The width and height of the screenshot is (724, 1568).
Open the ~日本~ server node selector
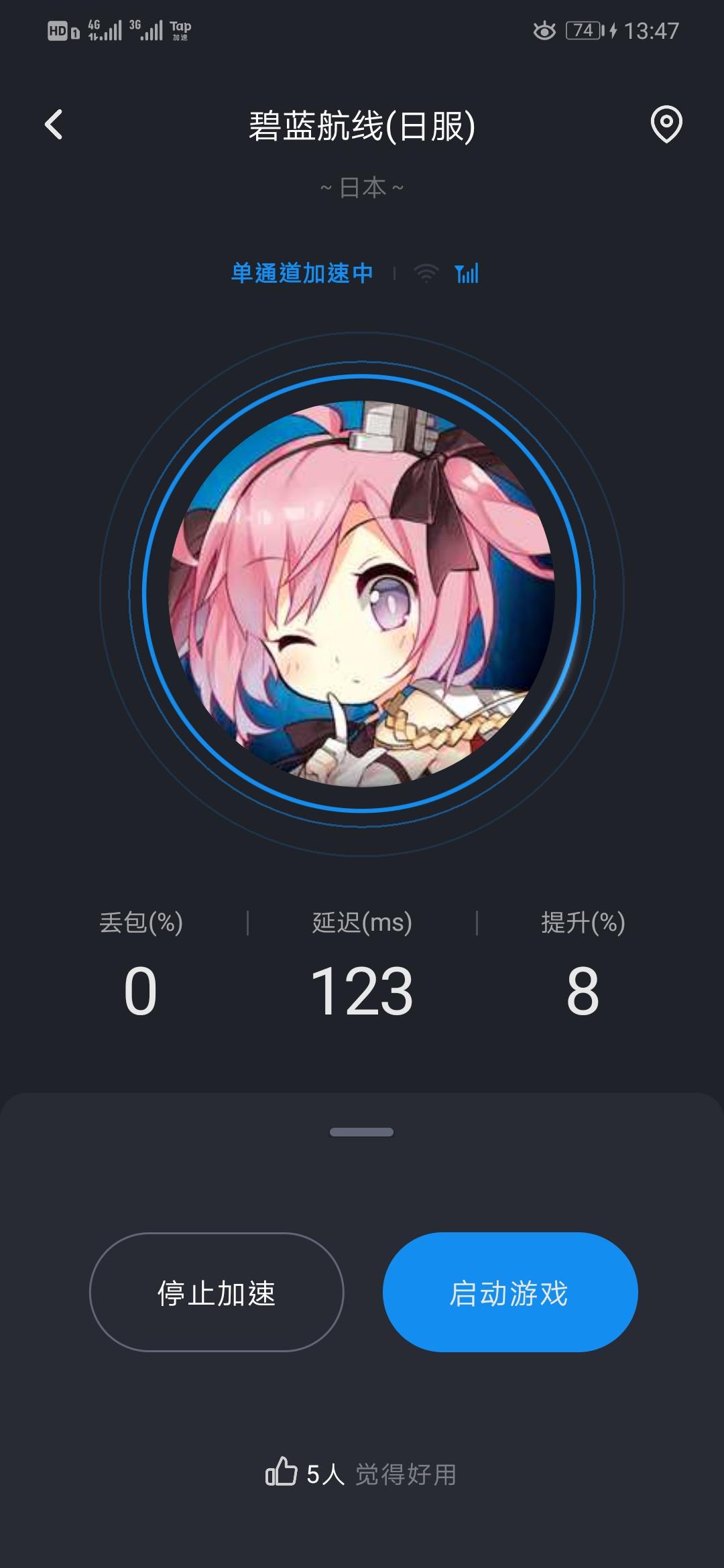362,188
